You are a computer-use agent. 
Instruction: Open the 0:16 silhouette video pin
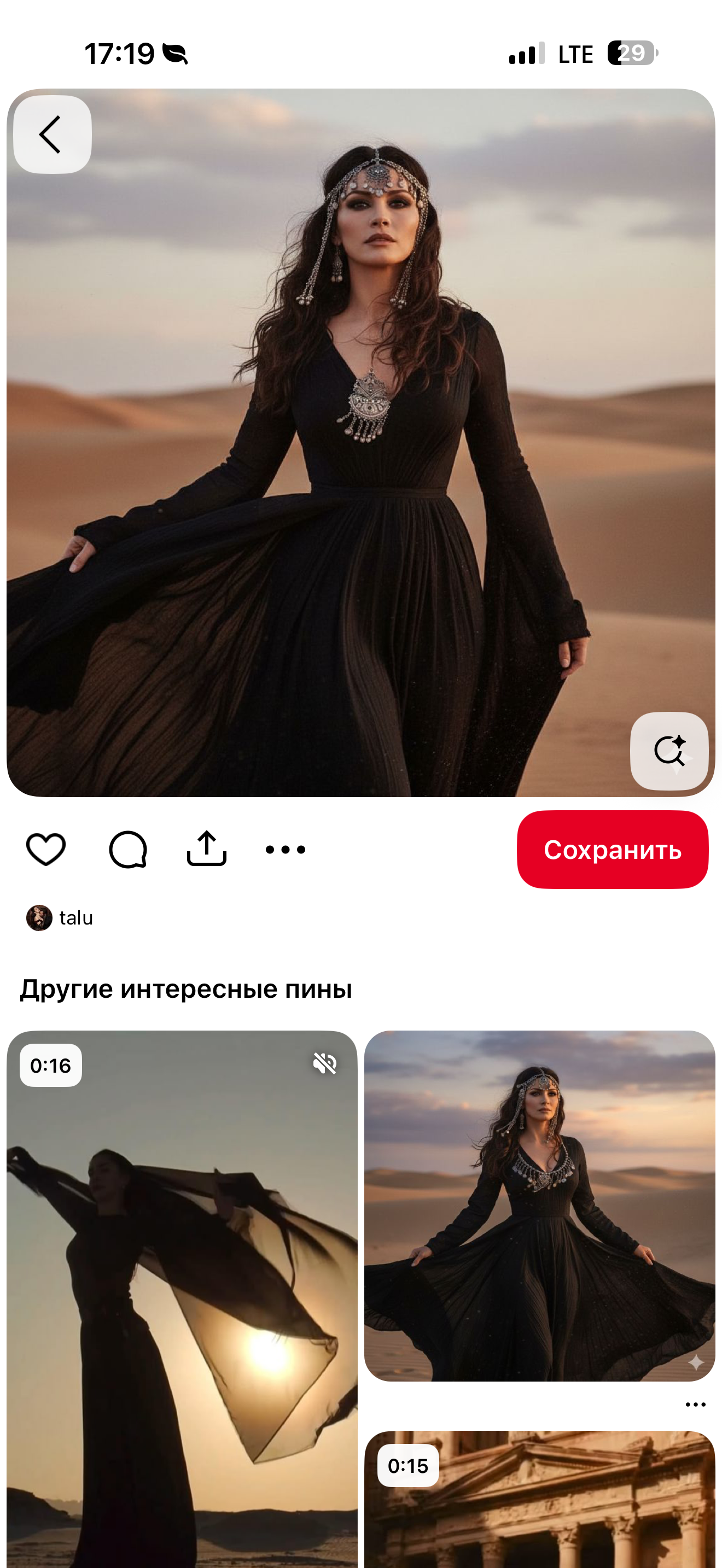coord(182,1299)
